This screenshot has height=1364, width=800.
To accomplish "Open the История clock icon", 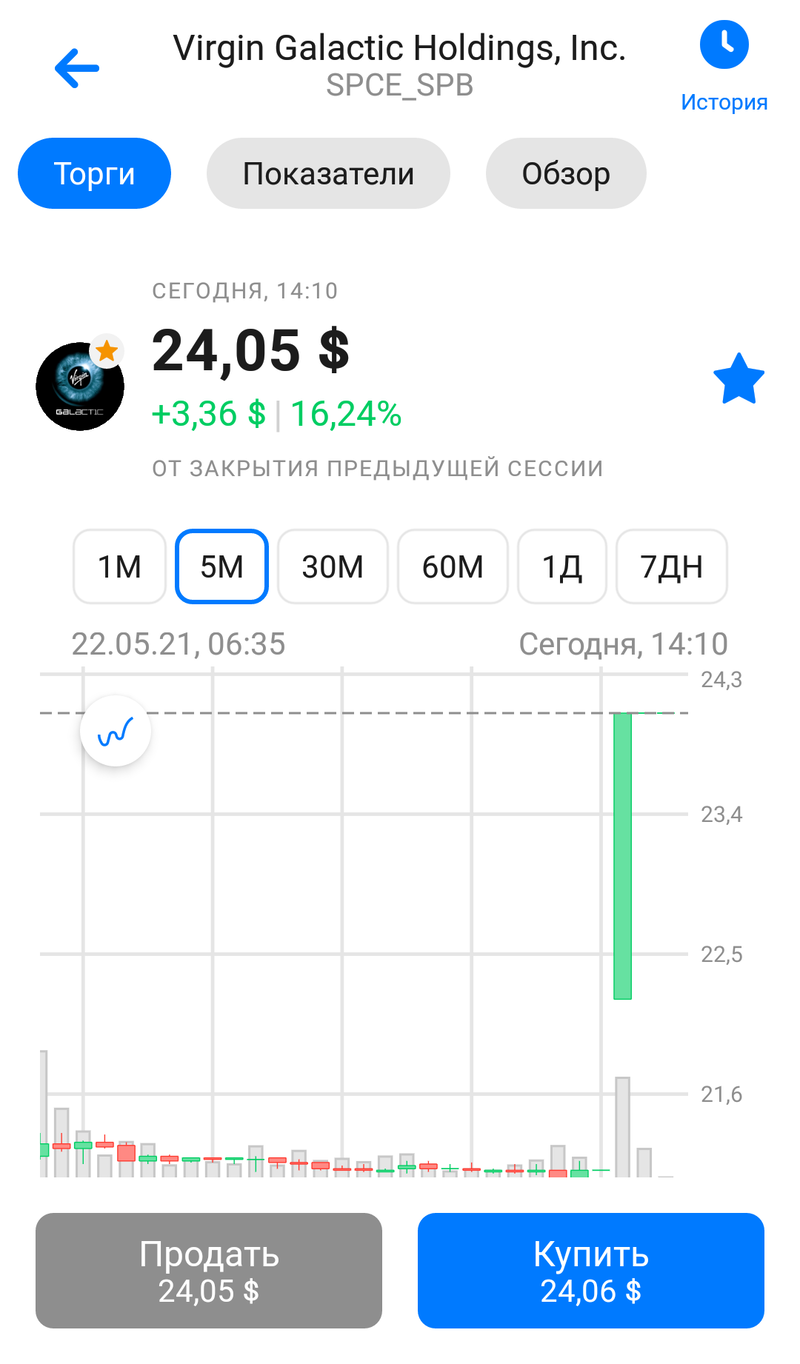I will (724, 44).
